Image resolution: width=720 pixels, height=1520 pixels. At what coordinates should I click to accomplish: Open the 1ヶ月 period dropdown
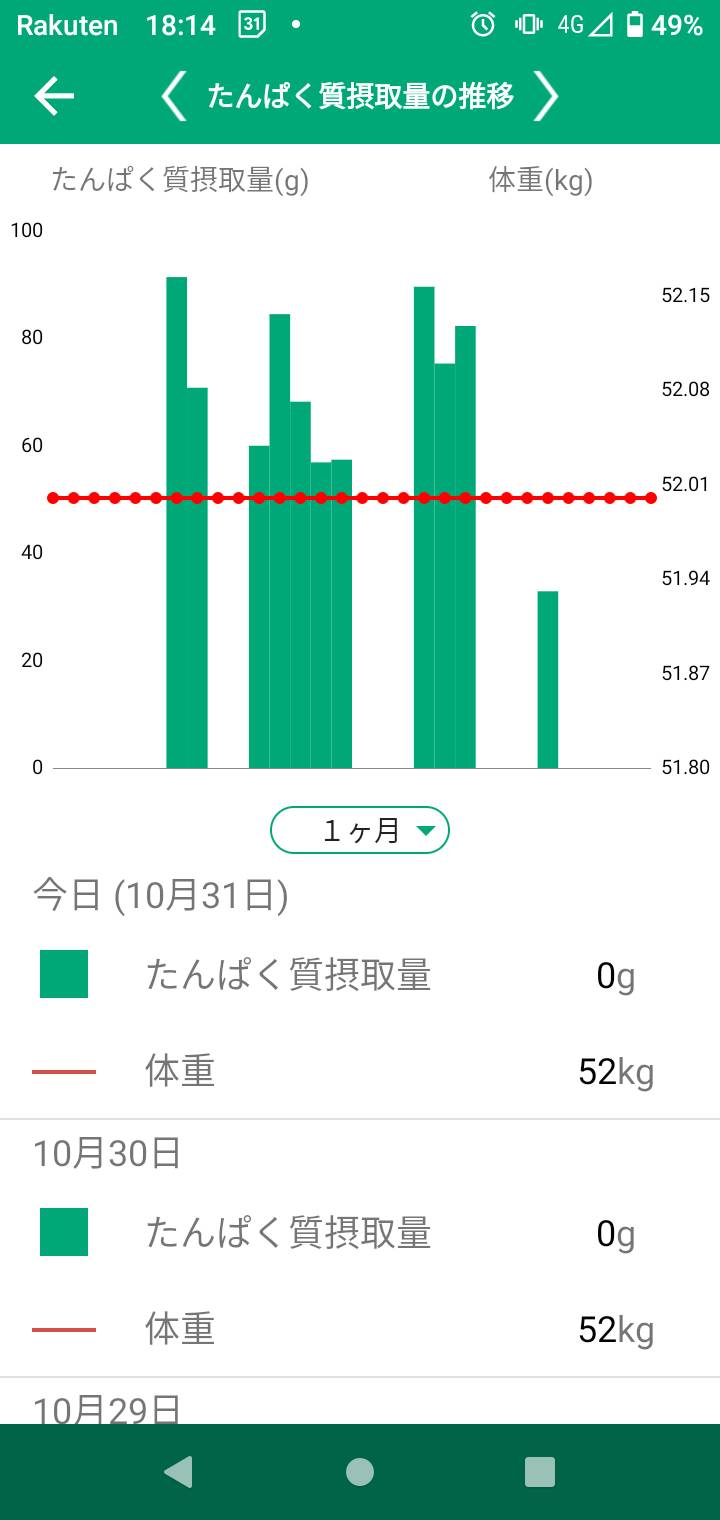(x=360, y=830)
